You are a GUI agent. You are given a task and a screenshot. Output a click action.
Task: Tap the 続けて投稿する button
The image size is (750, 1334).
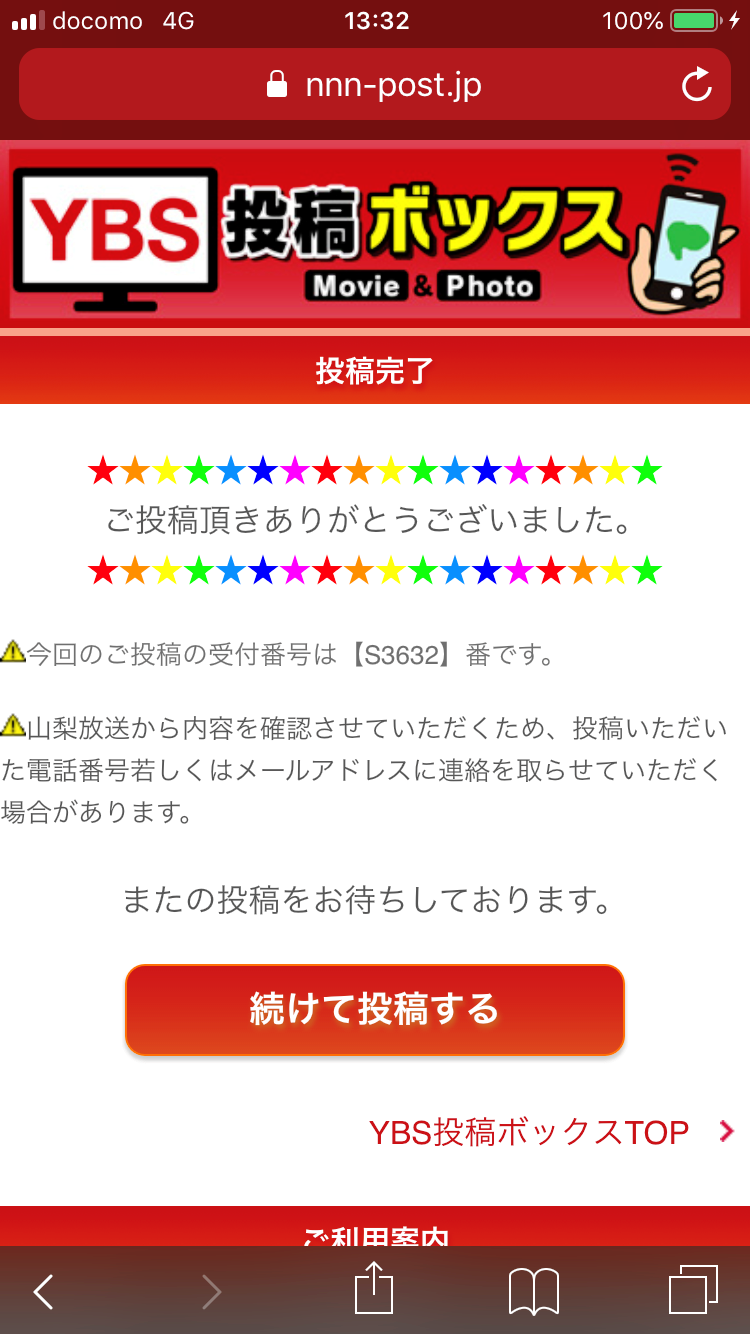[x=374, y=1010]
